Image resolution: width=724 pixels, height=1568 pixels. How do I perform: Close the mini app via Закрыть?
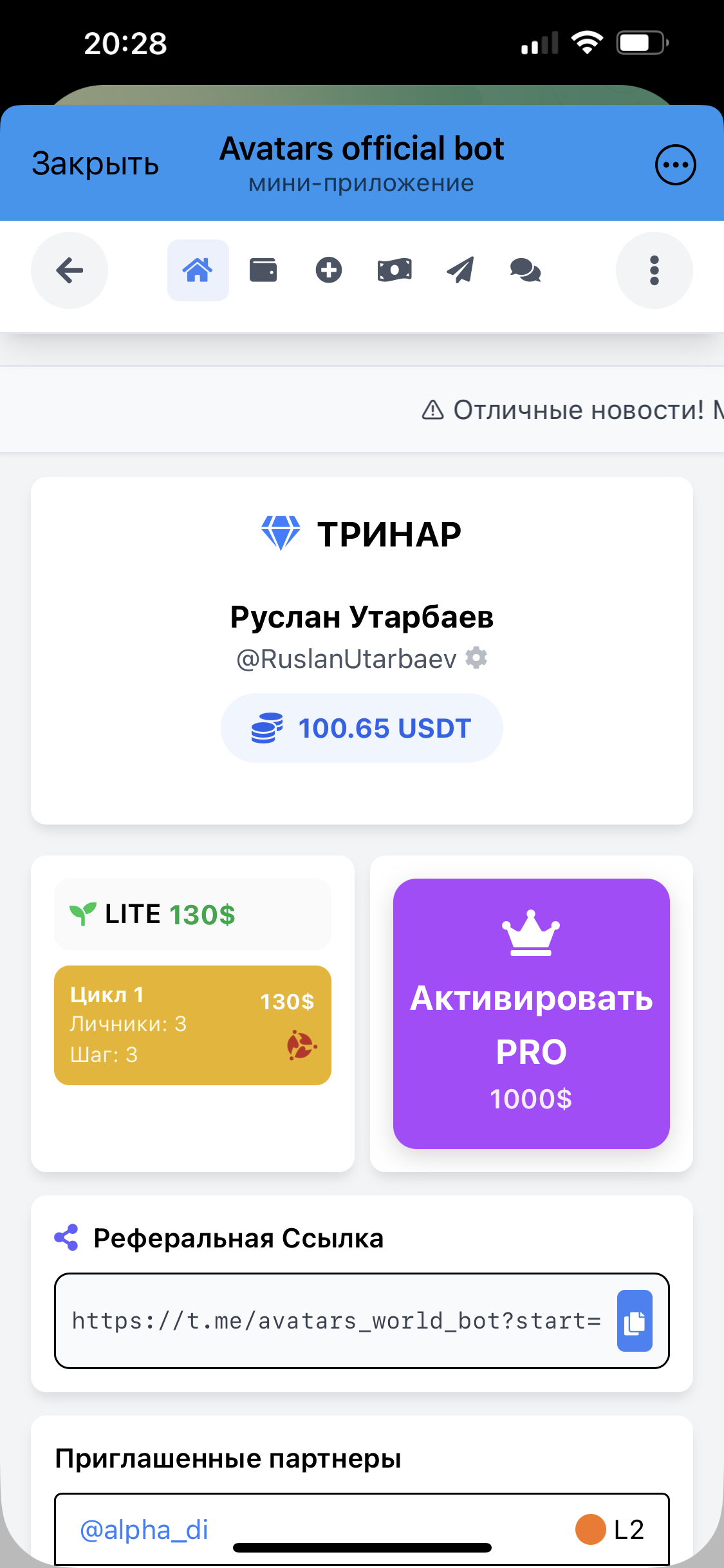(x=95, y=164)
